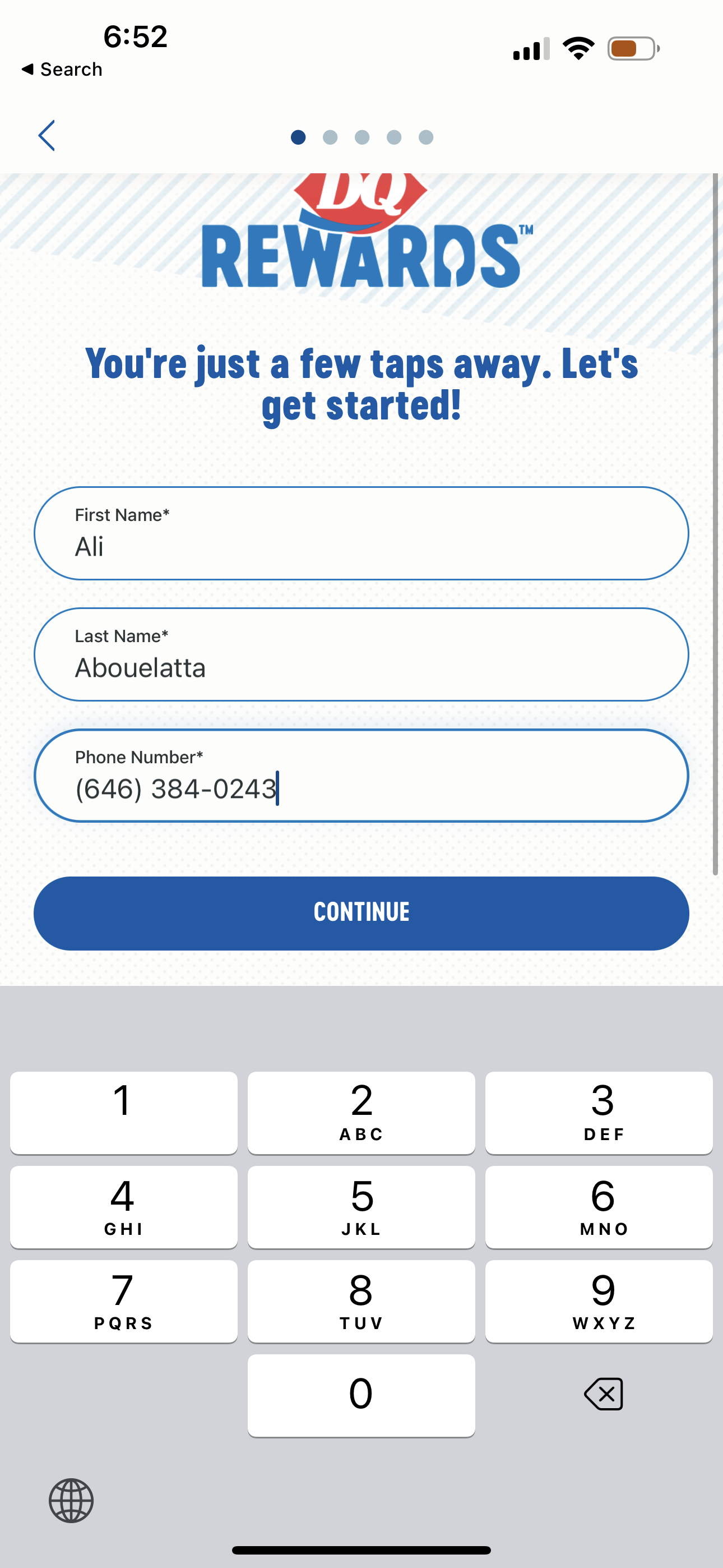The image size is (723, 1568).
Task: Tap the 4 GHI keypad key
Action: (x=123, y=1206)
